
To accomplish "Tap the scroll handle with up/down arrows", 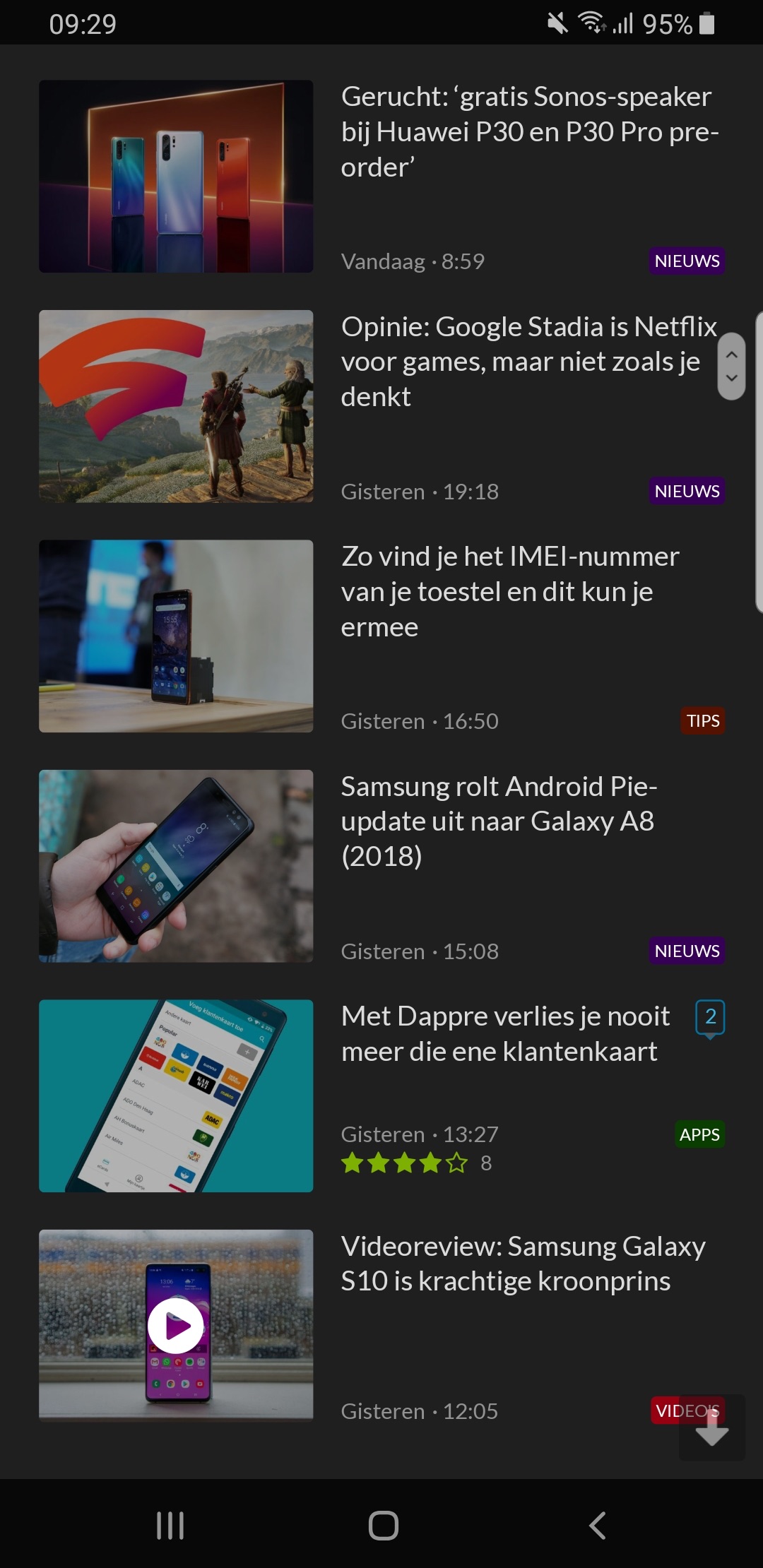I will [x=732, y=366].
